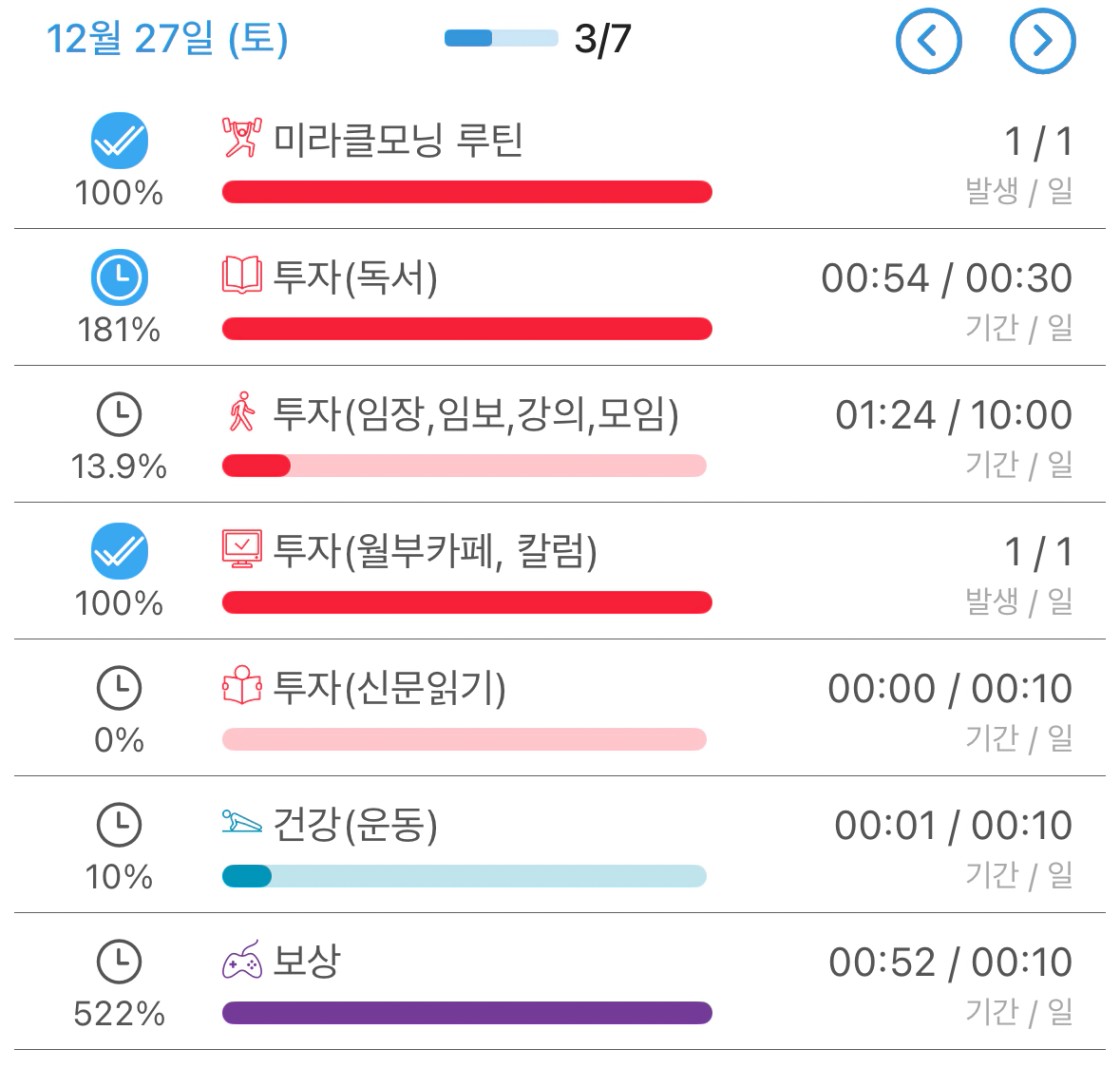Start the timer for 투자(신문읽기)
This screenshot has width=1120, height=1068.
pyautogui.click(x=120, y=688)
